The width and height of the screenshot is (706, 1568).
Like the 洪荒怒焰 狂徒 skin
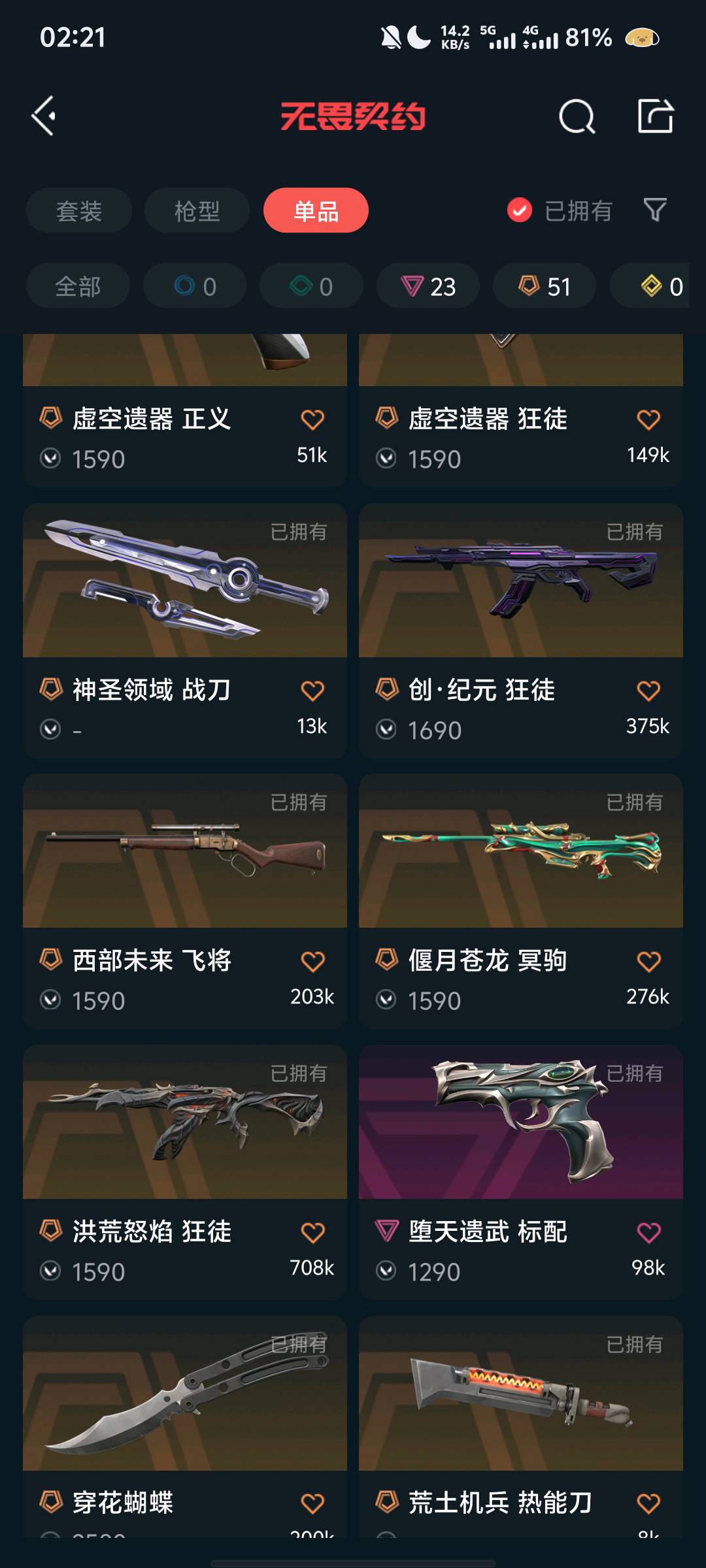click(312, 1232)
